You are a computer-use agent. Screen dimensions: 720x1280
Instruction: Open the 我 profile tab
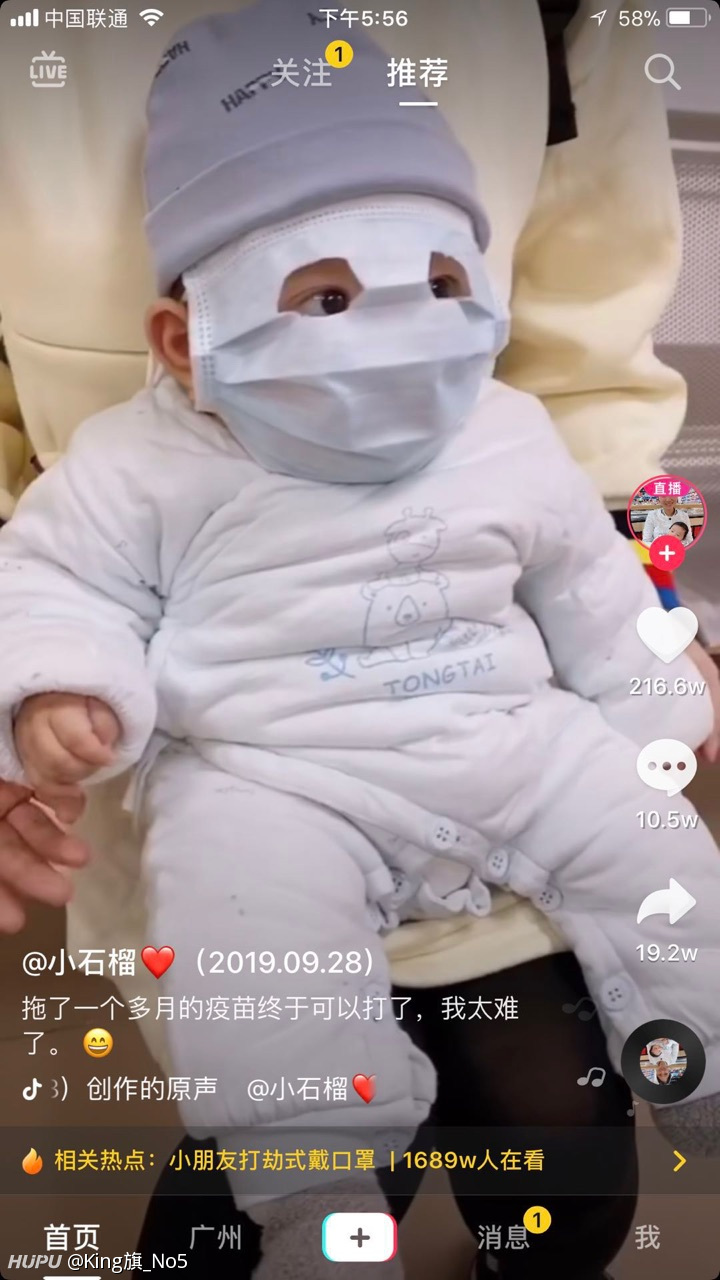pos(648,1237)
